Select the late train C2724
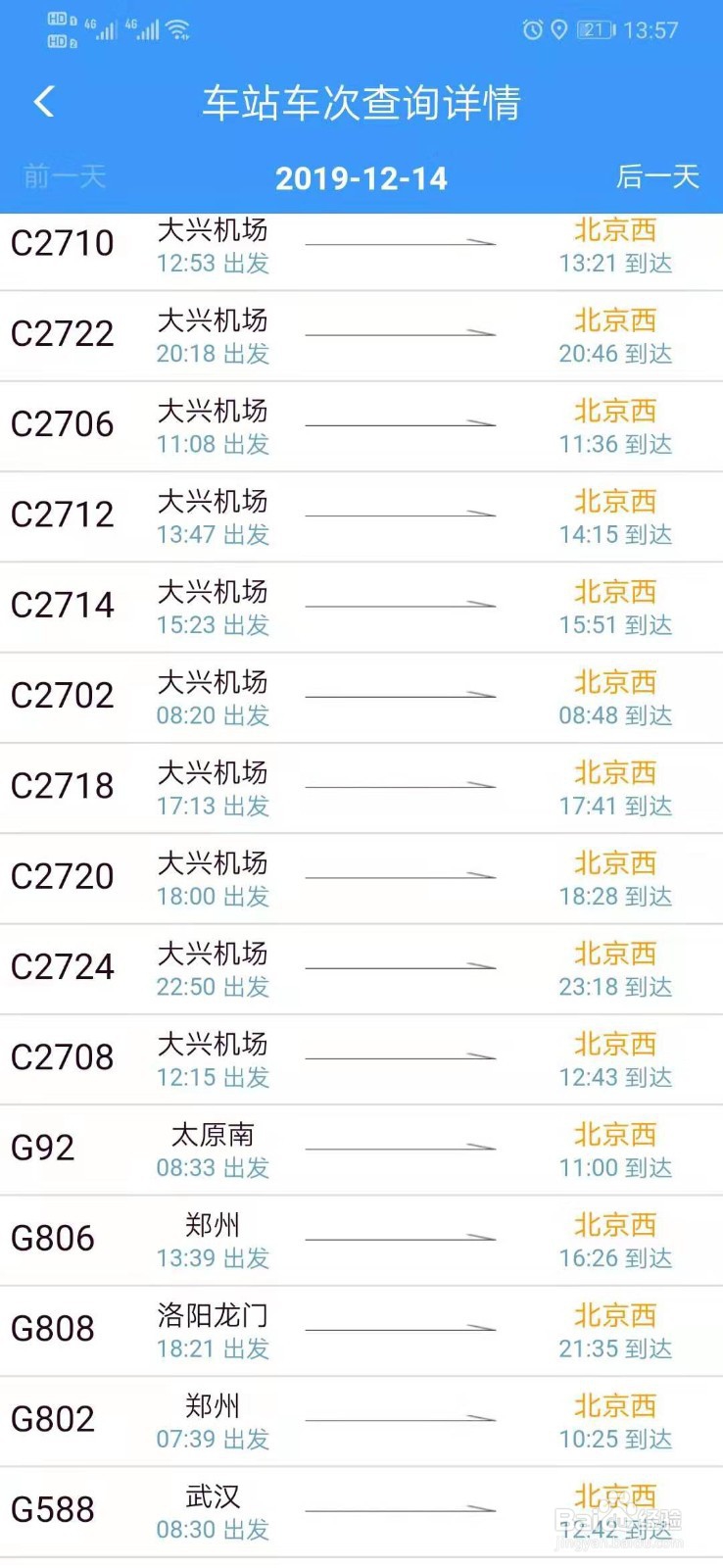This screenshot has width=723, height=1568. [361, 969]
